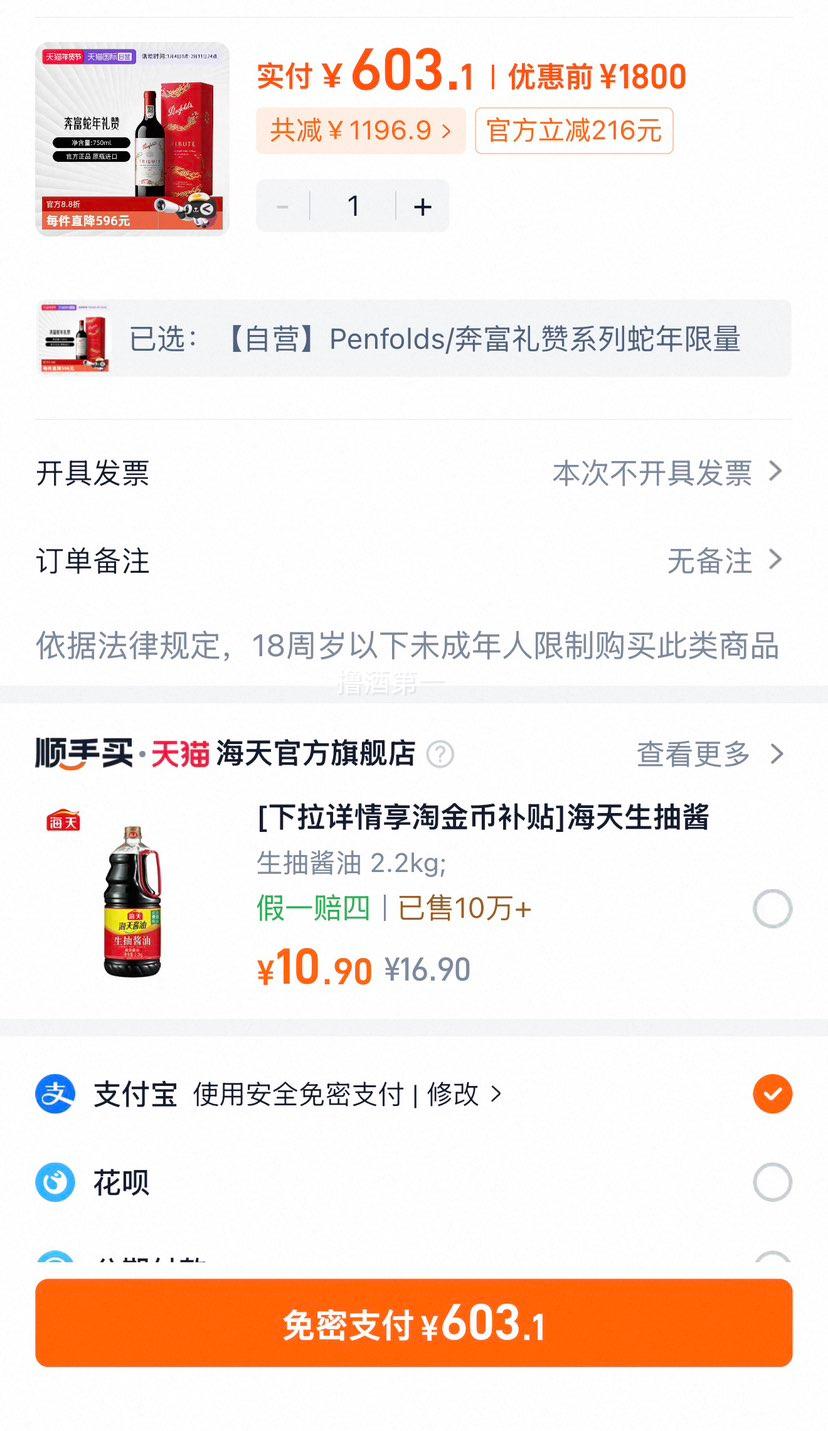Click 查看更多 for more add-on items
Viewport: 828px width, 1431px height.
pos(692,754)
